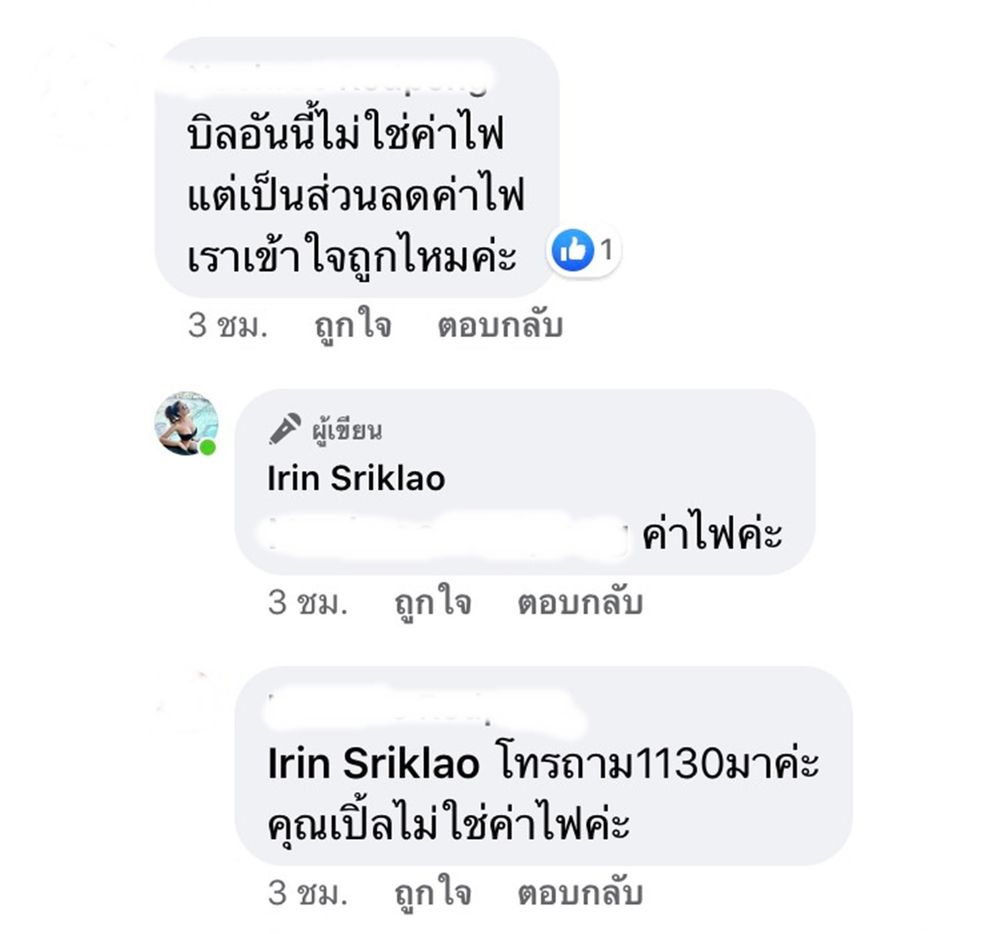Like the comment mentioning 'โทรถาม1130'
Screen dimensions: 1000x934
point(432,892)
